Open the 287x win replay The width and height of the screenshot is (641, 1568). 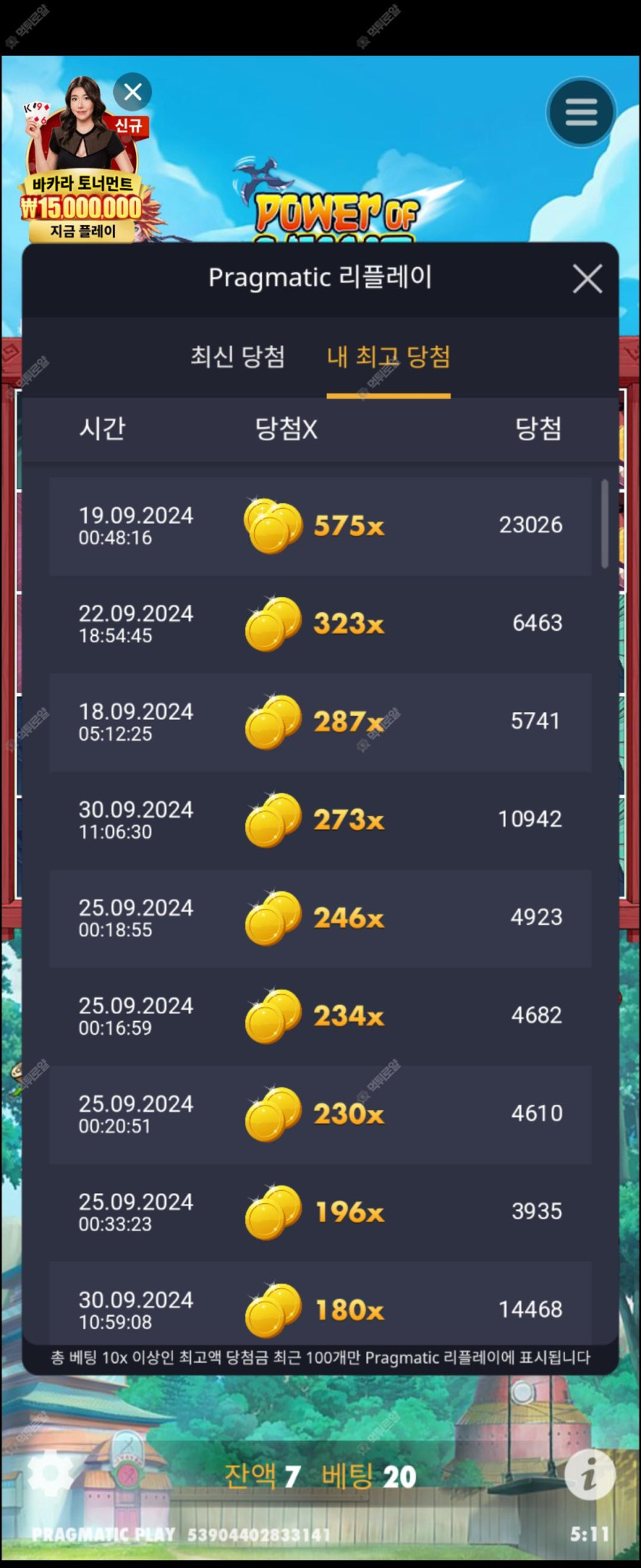[x=320, y=722]
